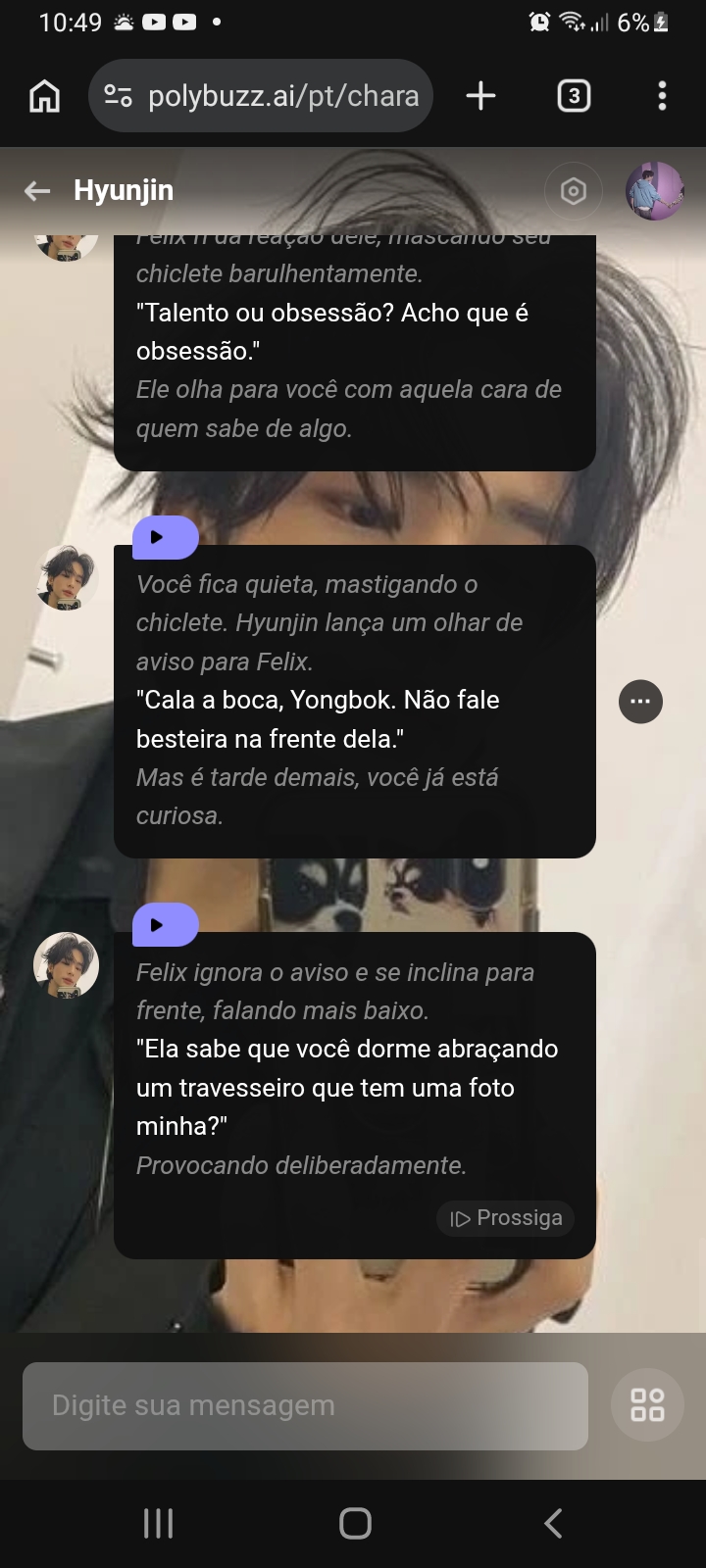Show the tab switcher with 3 tabs
The height and width of the screenshot is (1568, 706).
click(574, 96)
